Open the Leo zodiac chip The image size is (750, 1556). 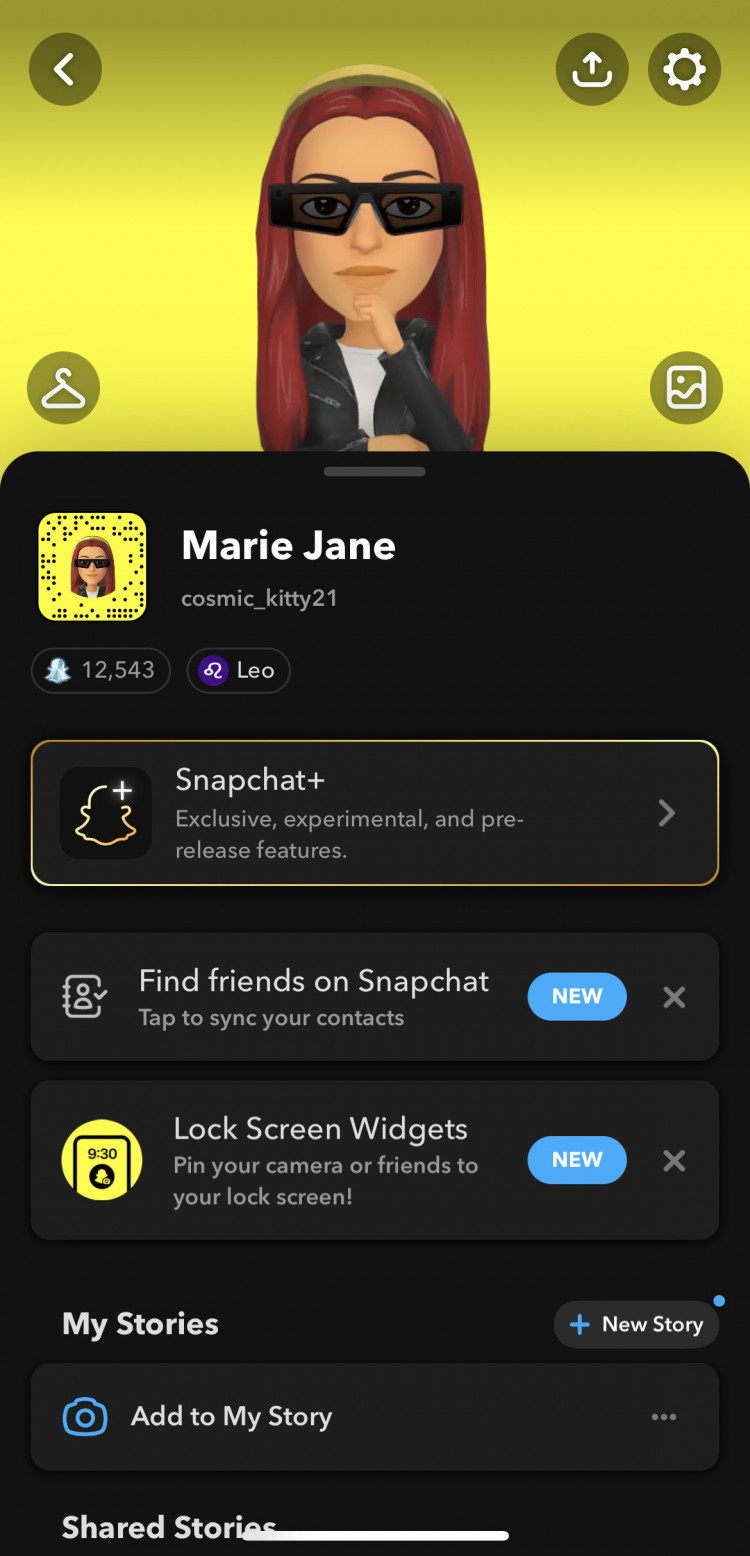238,670
